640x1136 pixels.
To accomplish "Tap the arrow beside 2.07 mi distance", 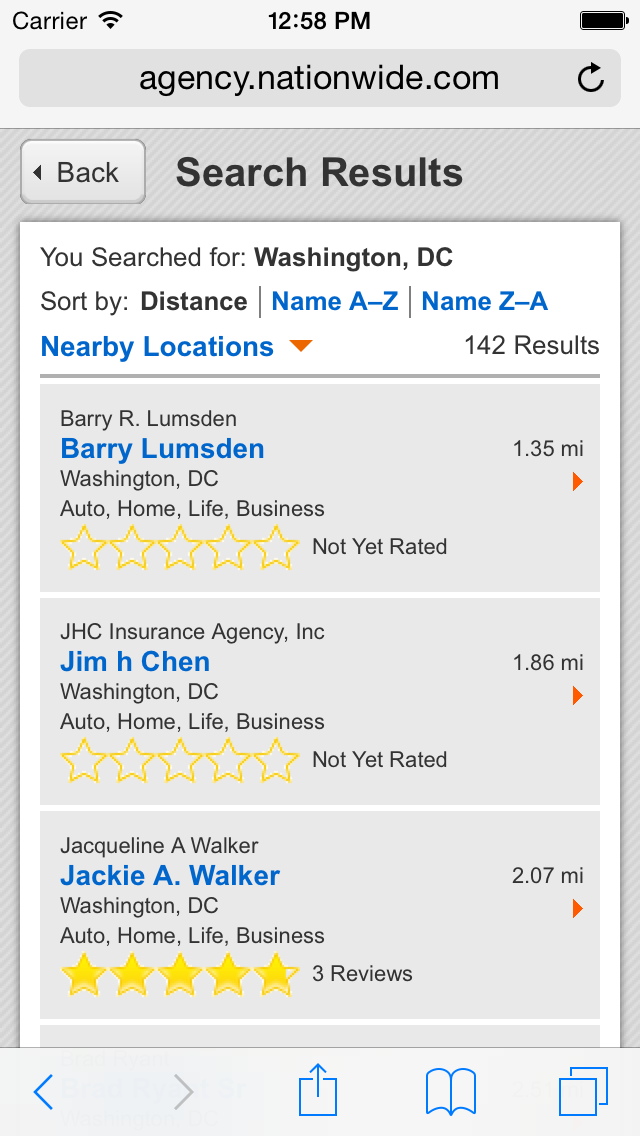I will (x=577, y=908).
